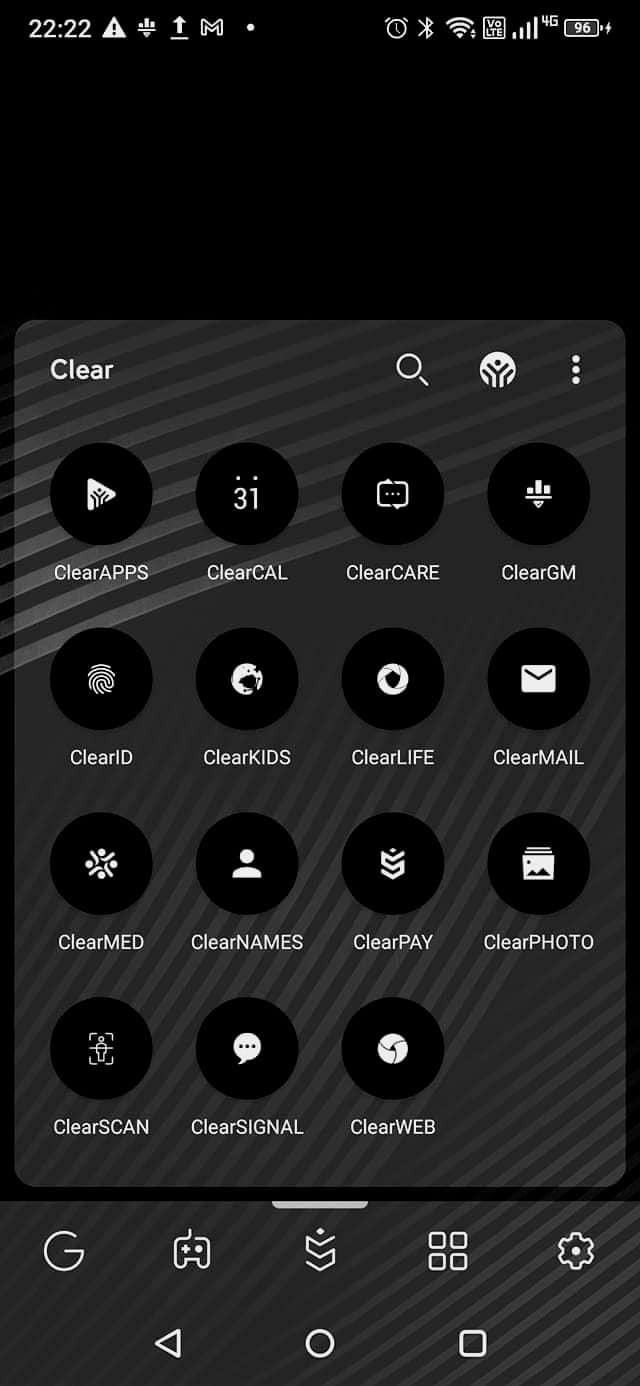640x1386 pixels.
Task: Start the ClearCARE app
Action: pos(393,494)
